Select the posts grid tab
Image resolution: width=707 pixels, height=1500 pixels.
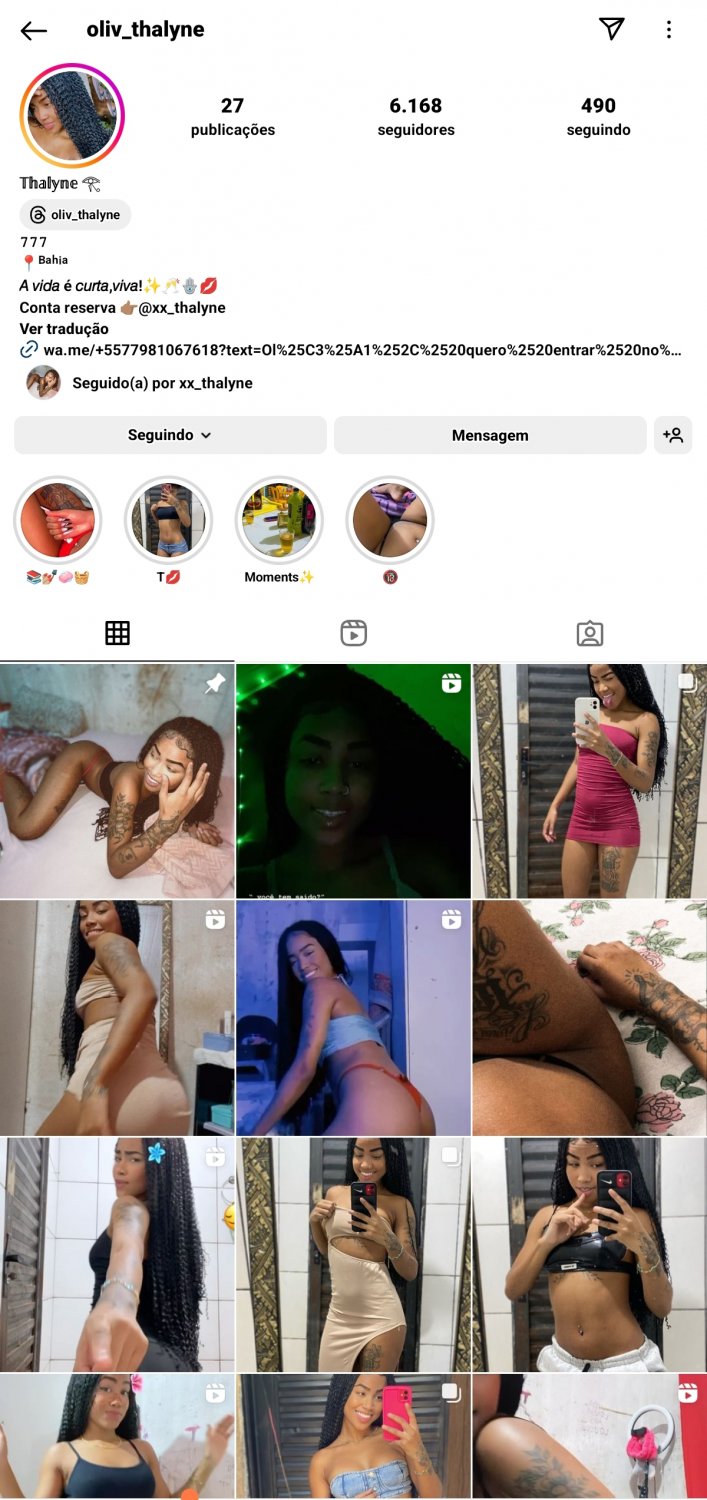[117, 633]
